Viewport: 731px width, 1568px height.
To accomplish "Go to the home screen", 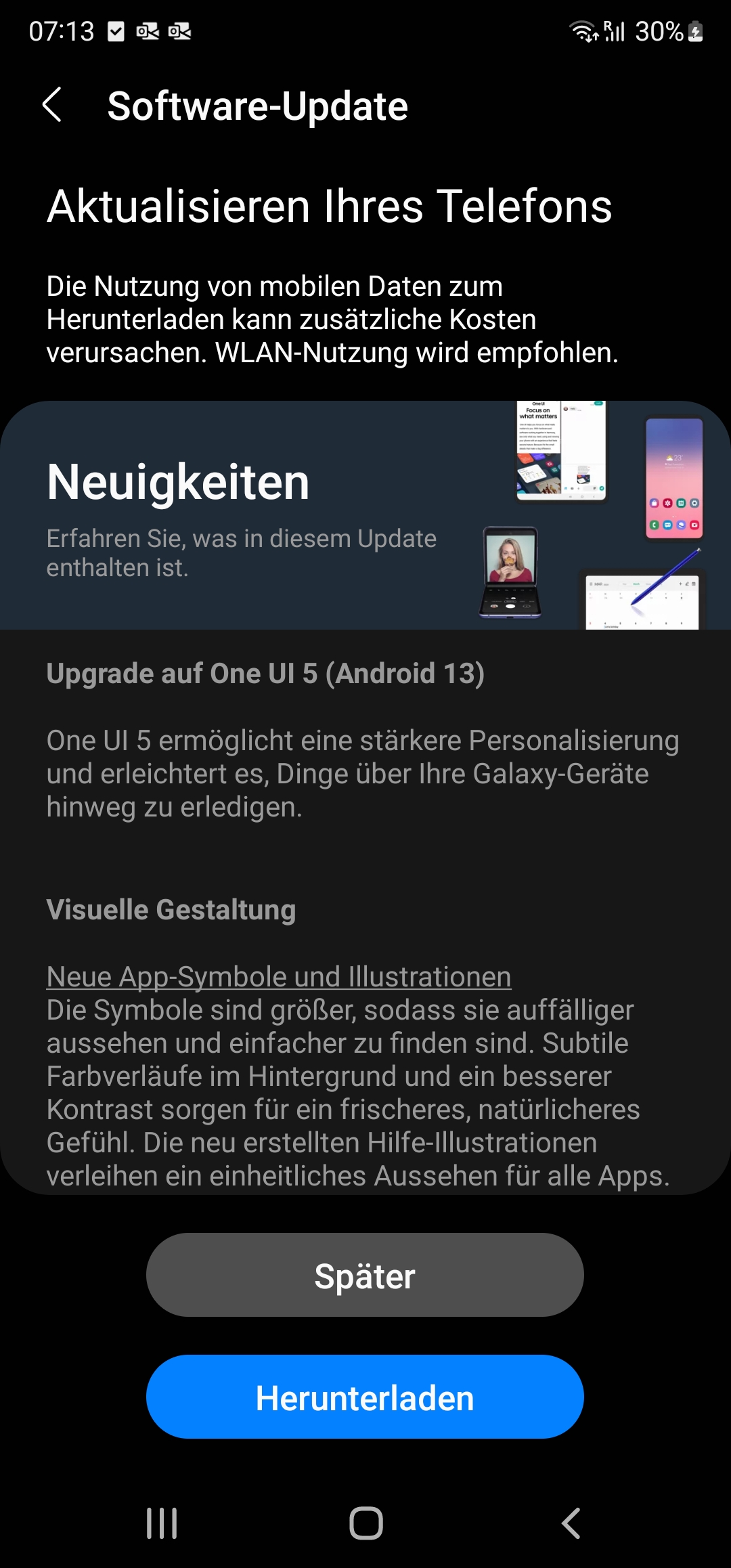I will (x=365, y=1523).
